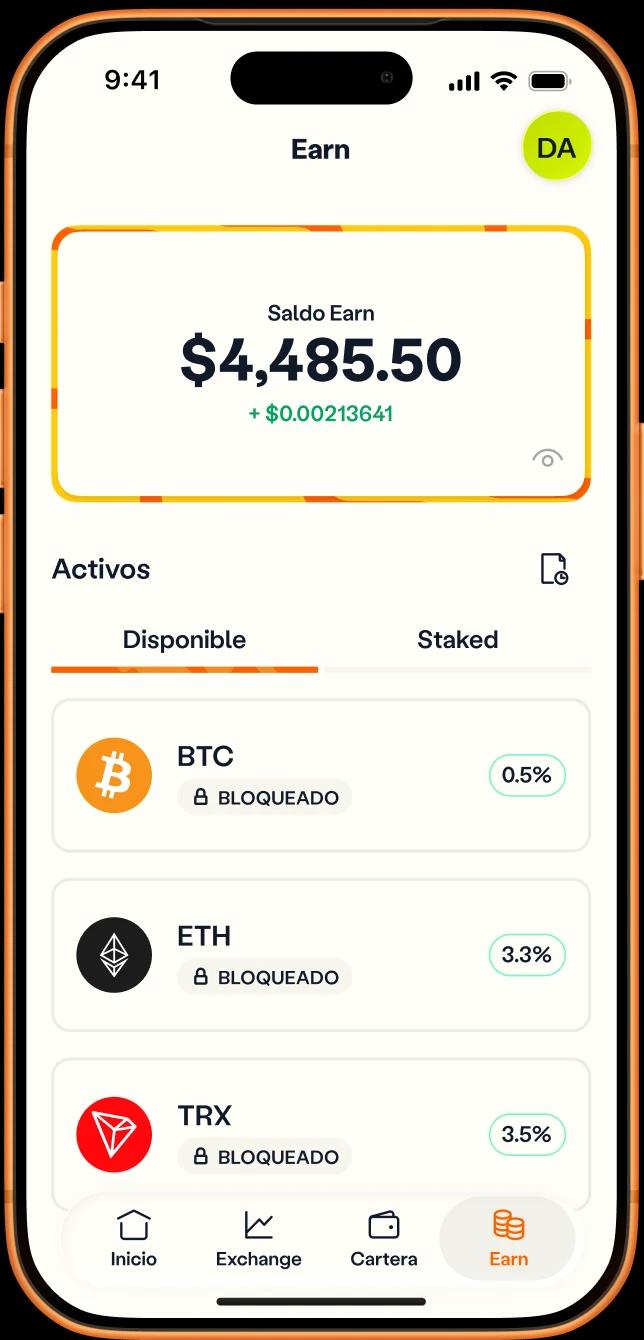Hide the Saldo Earn balance with the eye icon
This screenshot has height=1340, width=644.
(547, 458)
